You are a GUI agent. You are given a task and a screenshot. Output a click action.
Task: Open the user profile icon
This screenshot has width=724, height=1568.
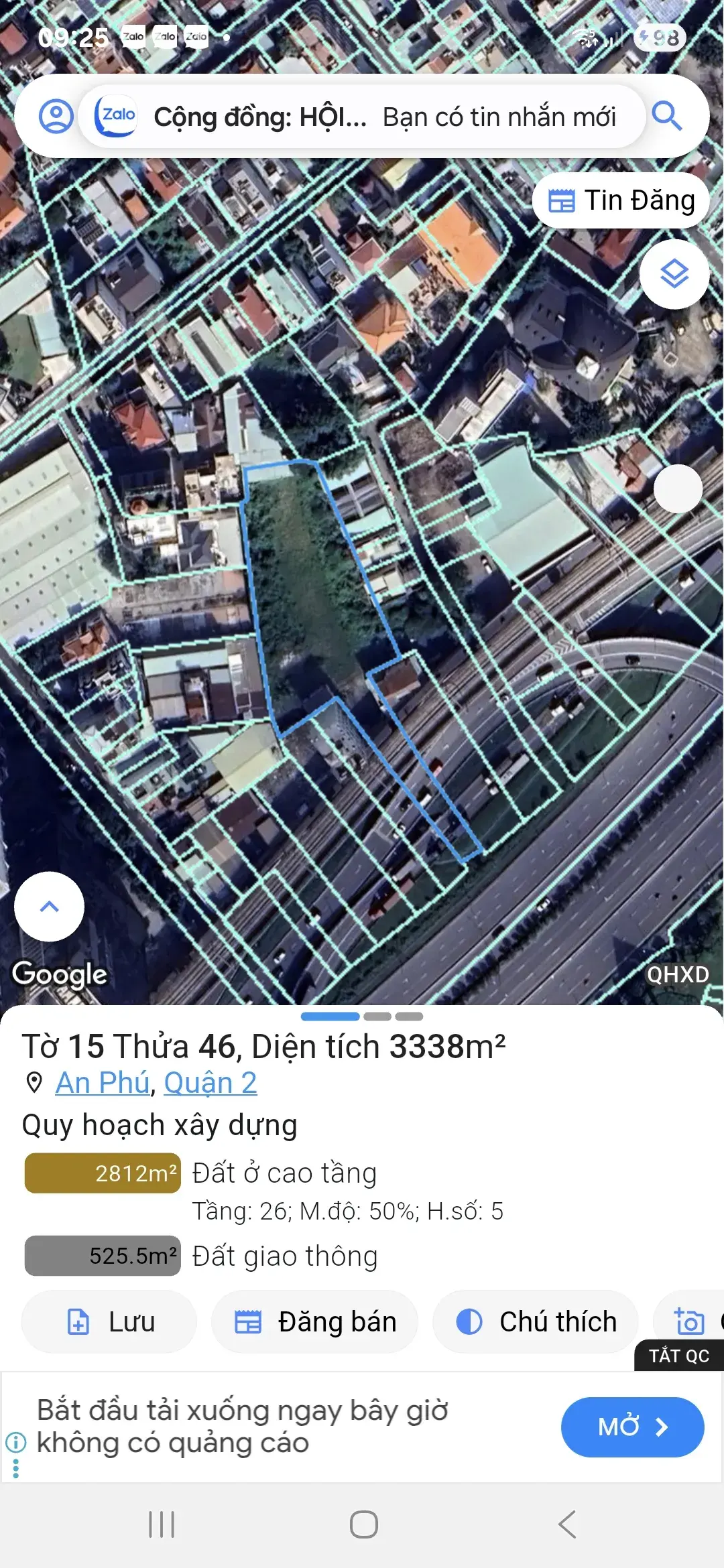click(56, 117)
